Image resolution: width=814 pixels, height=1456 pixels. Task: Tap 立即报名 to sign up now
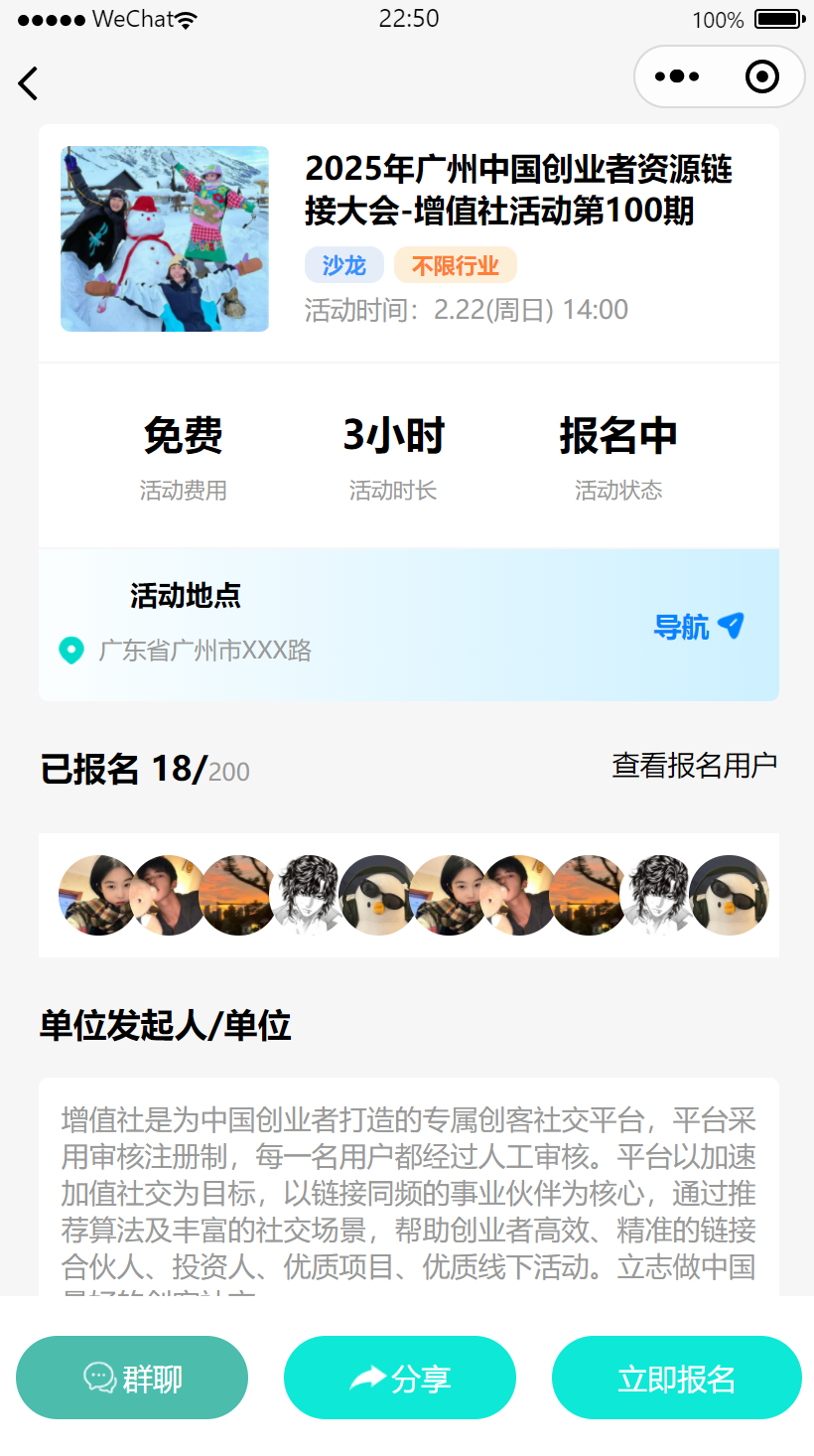pos(676,1378)
